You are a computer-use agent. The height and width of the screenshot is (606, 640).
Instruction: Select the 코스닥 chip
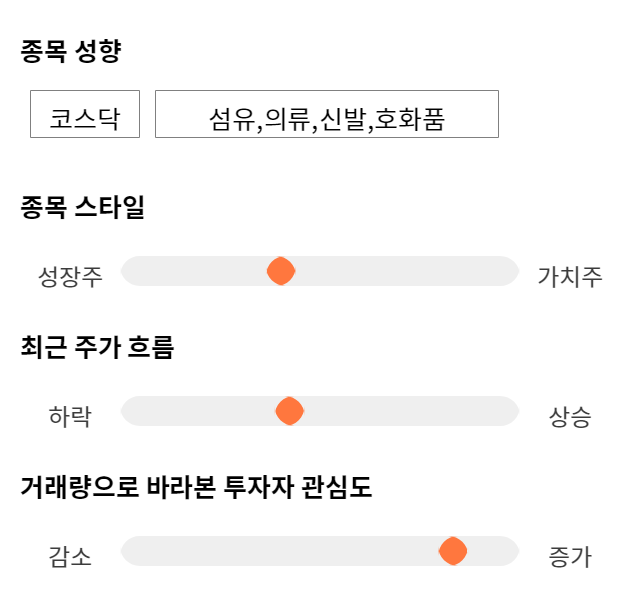[x=85, y=114]
